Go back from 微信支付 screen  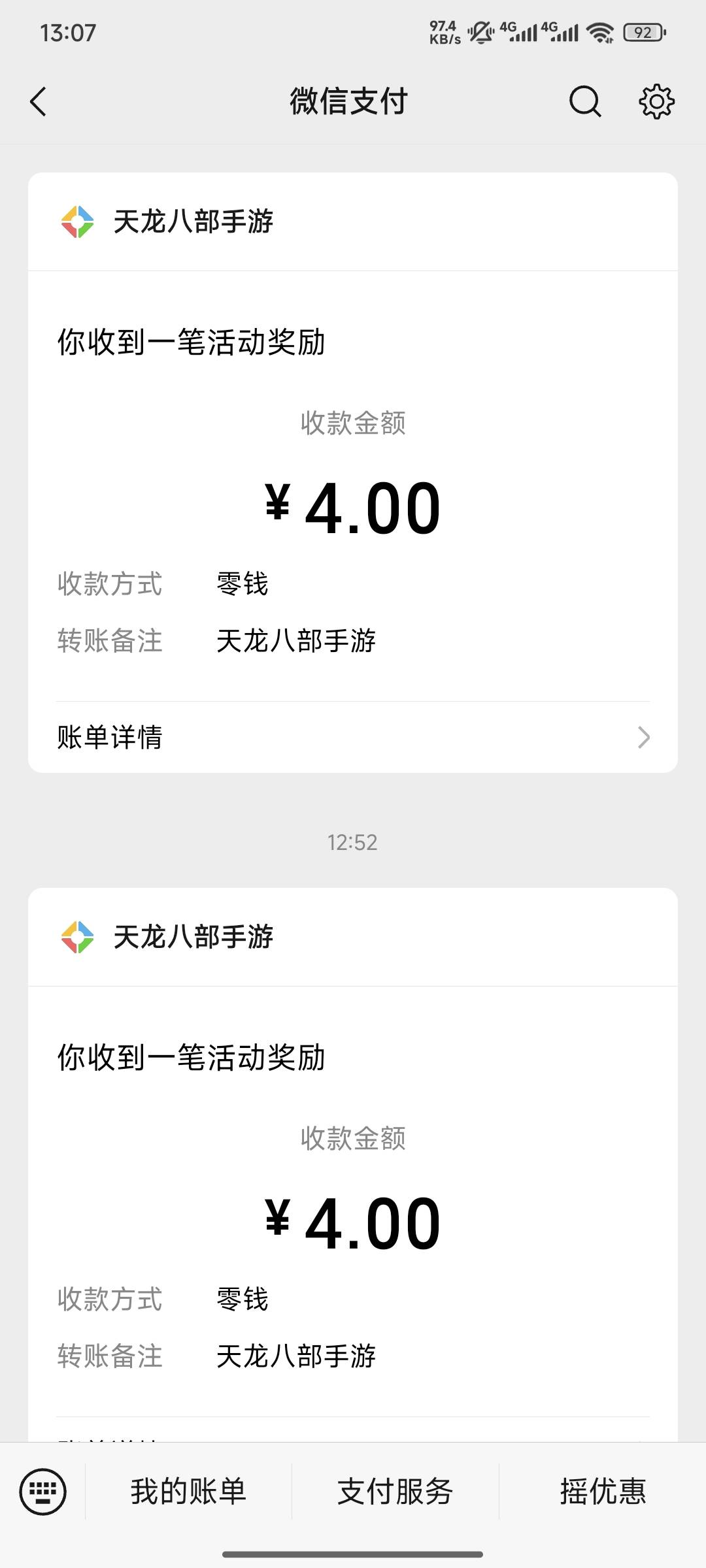point(39,102)
